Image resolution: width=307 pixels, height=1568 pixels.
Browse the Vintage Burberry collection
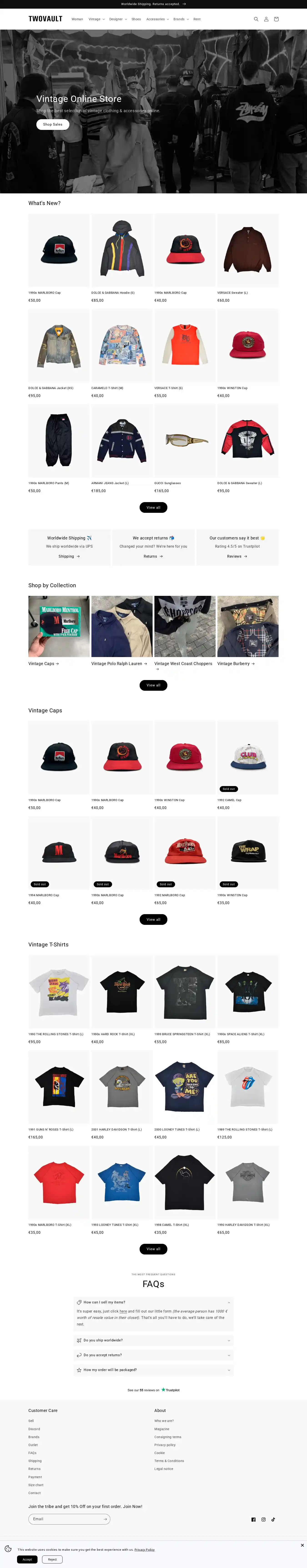tap(247, 626)
